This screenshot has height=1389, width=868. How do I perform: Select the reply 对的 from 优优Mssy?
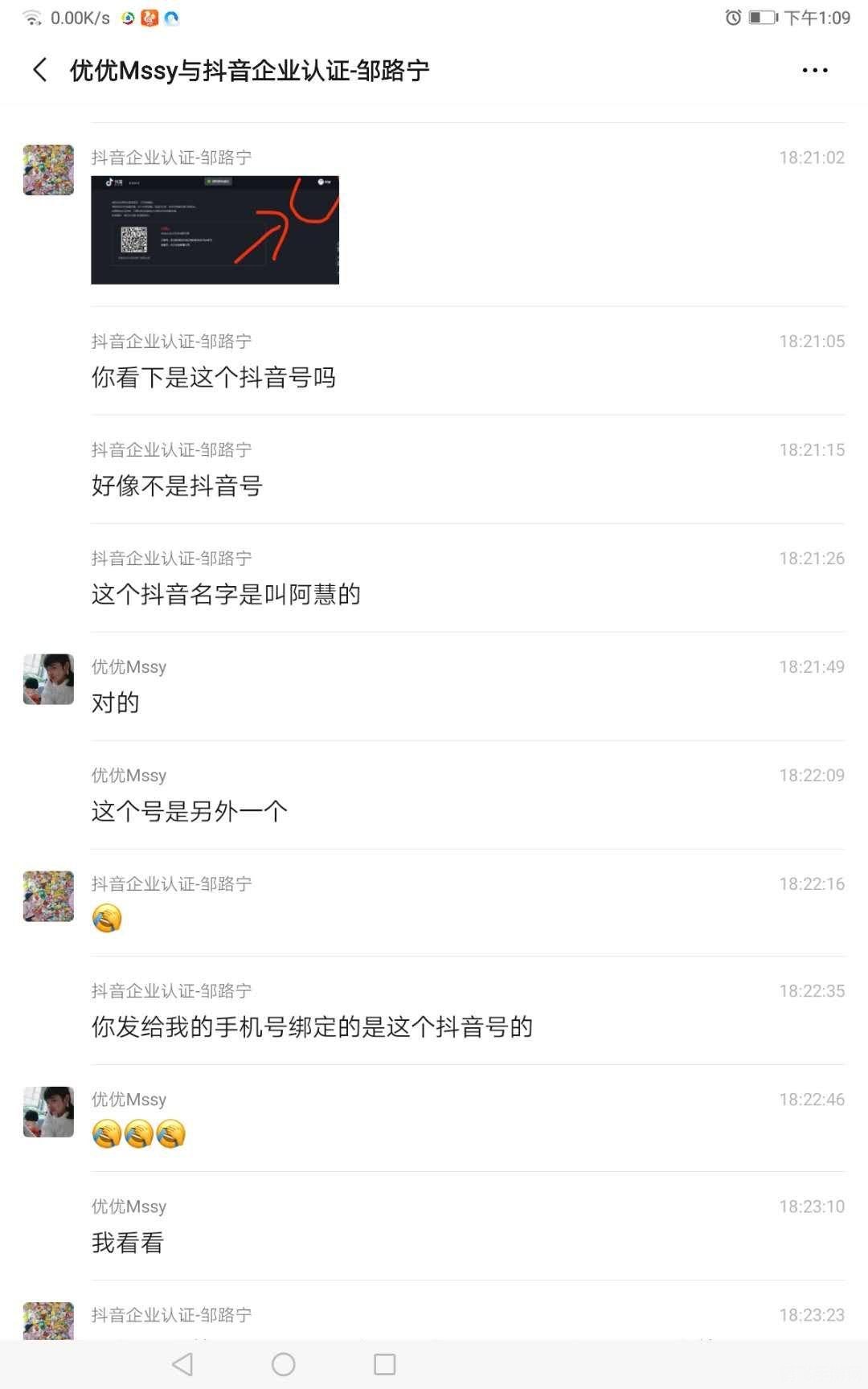click(117, 702)
